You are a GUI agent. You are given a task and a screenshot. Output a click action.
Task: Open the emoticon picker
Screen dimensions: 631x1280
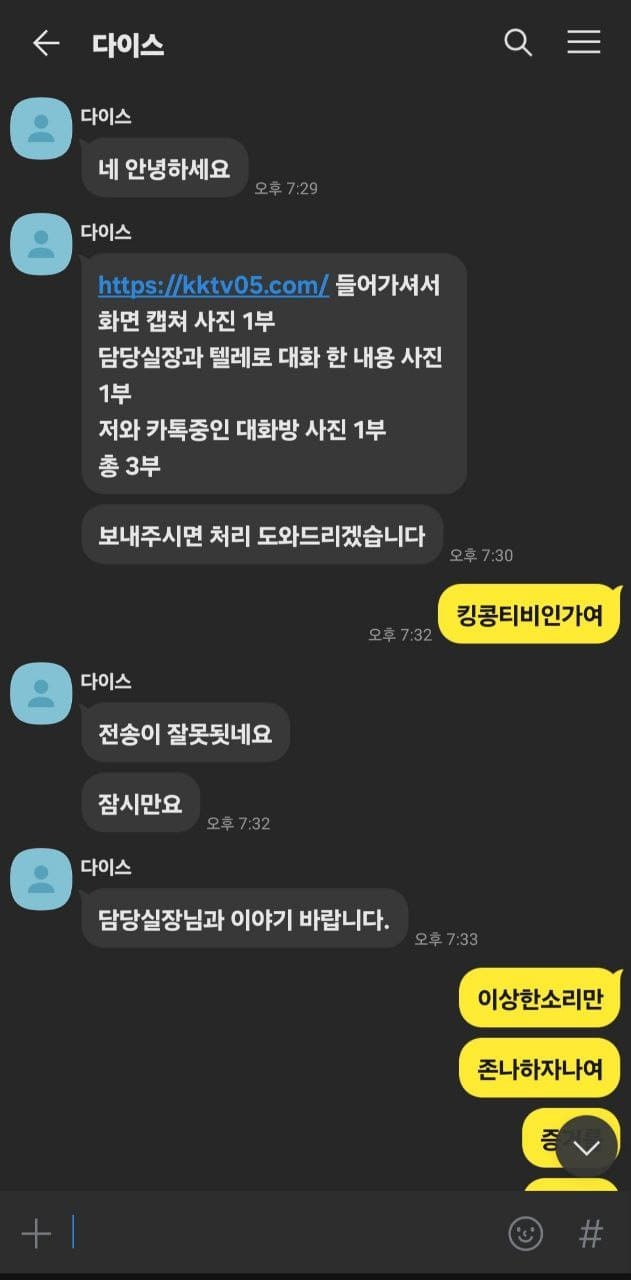[x=525, y=1233]
